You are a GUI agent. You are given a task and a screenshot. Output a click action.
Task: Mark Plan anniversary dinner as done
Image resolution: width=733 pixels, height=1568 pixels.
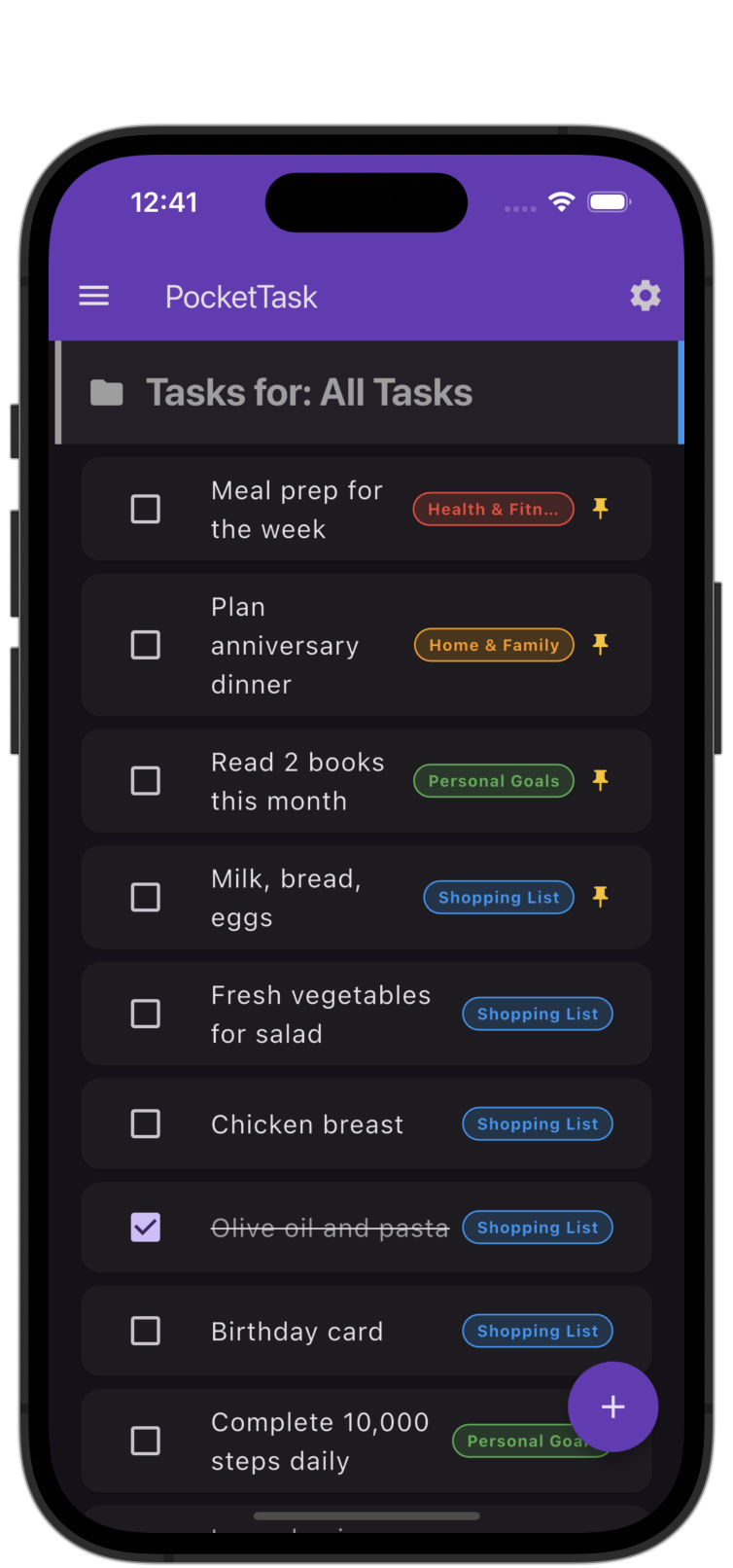[146, 645]
